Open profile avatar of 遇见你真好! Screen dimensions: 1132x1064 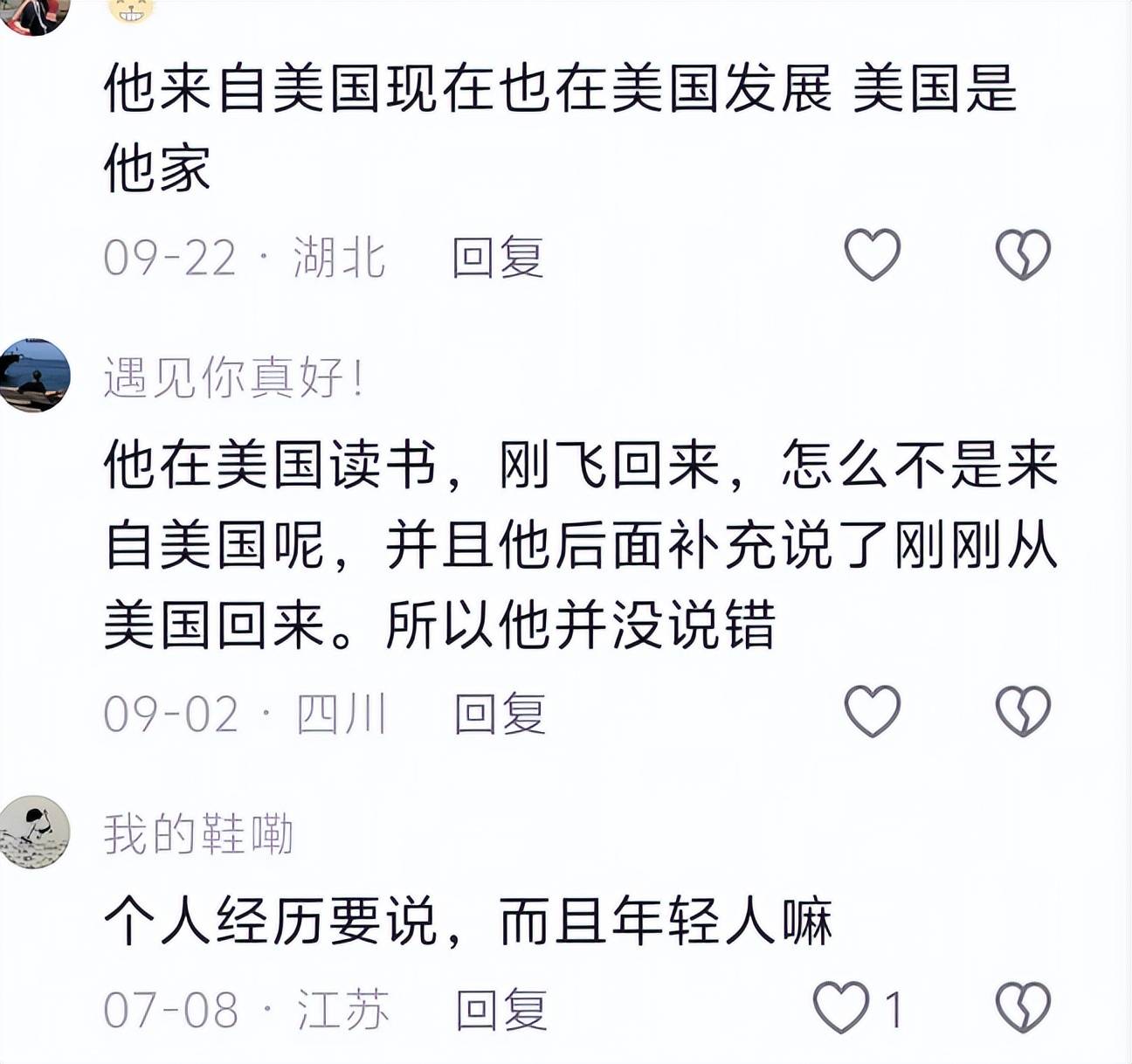(x=33, y=375)
